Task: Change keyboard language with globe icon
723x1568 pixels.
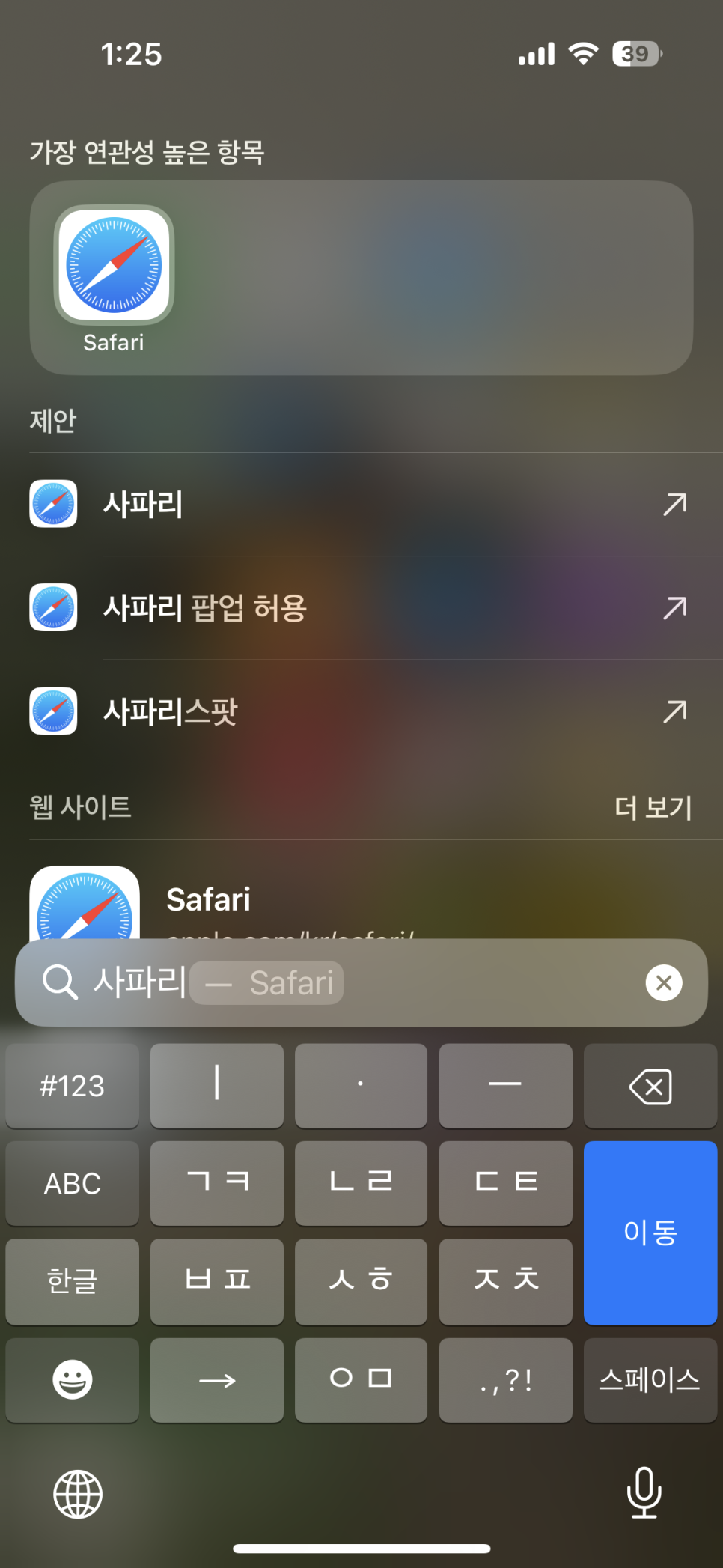Action: pyautogui.click(x=78, y=1494)
